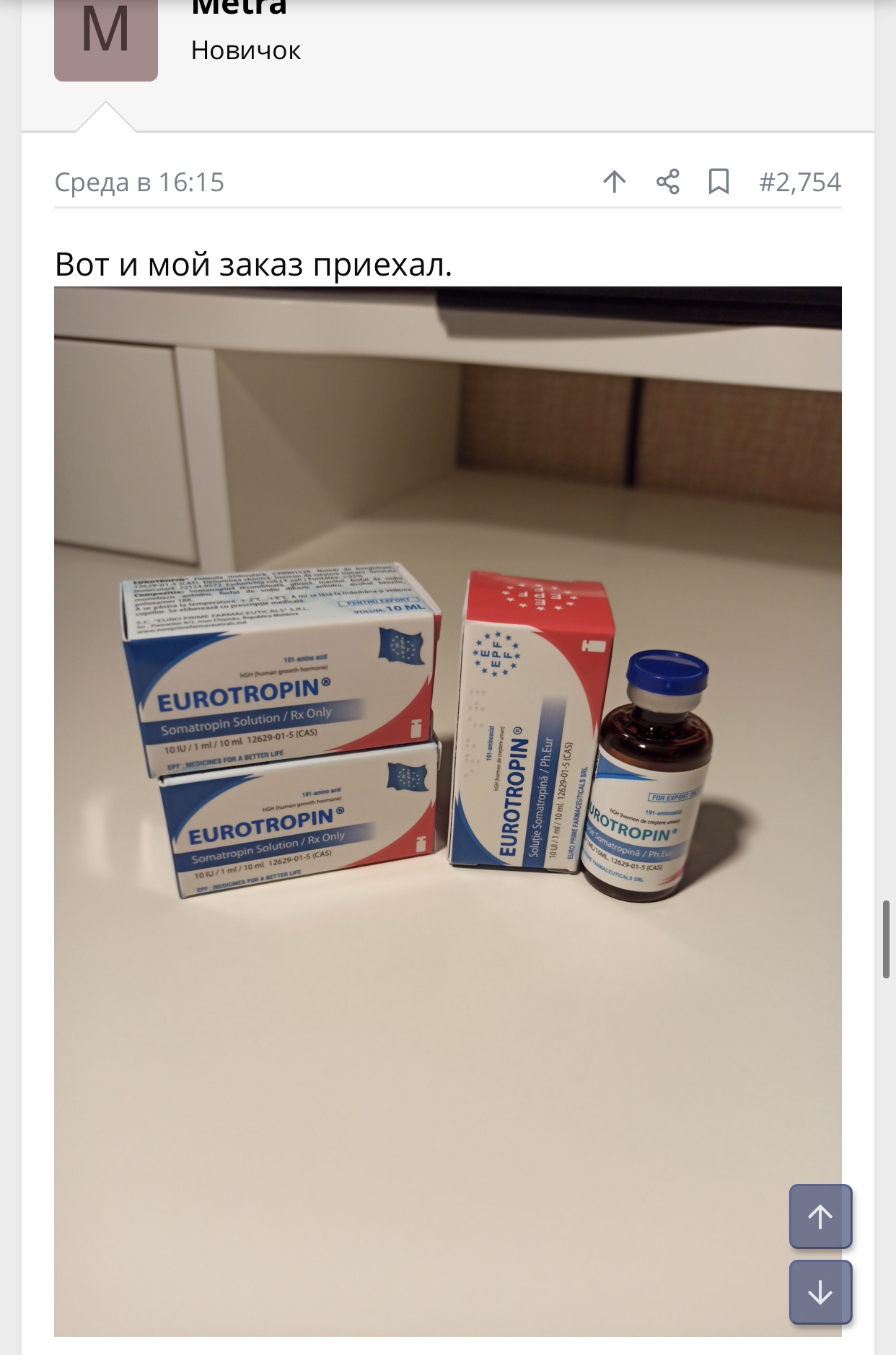
Task: Click the arrow icon left of the share icon
Action: click(614, 183)
